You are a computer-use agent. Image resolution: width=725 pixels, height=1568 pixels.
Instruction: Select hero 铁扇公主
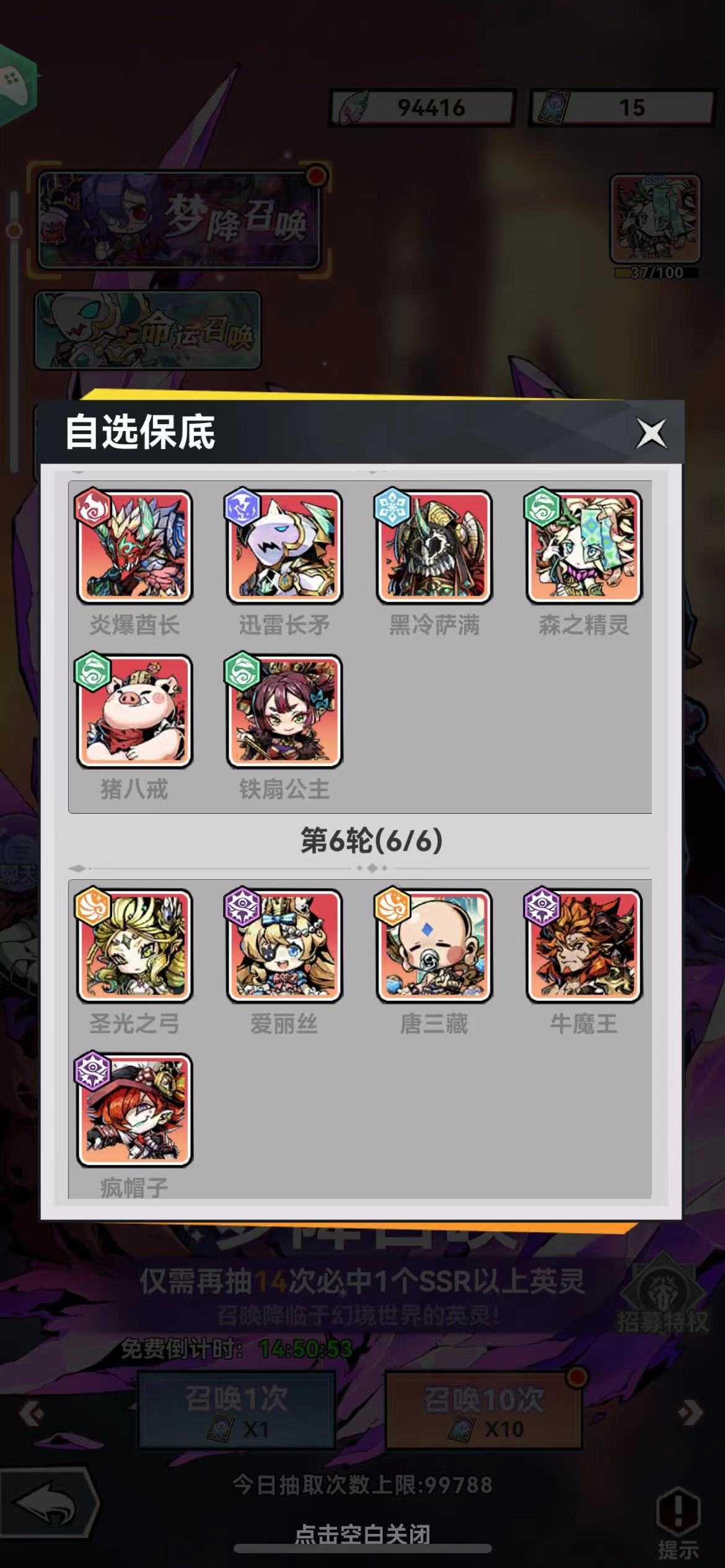click(284, 711)
